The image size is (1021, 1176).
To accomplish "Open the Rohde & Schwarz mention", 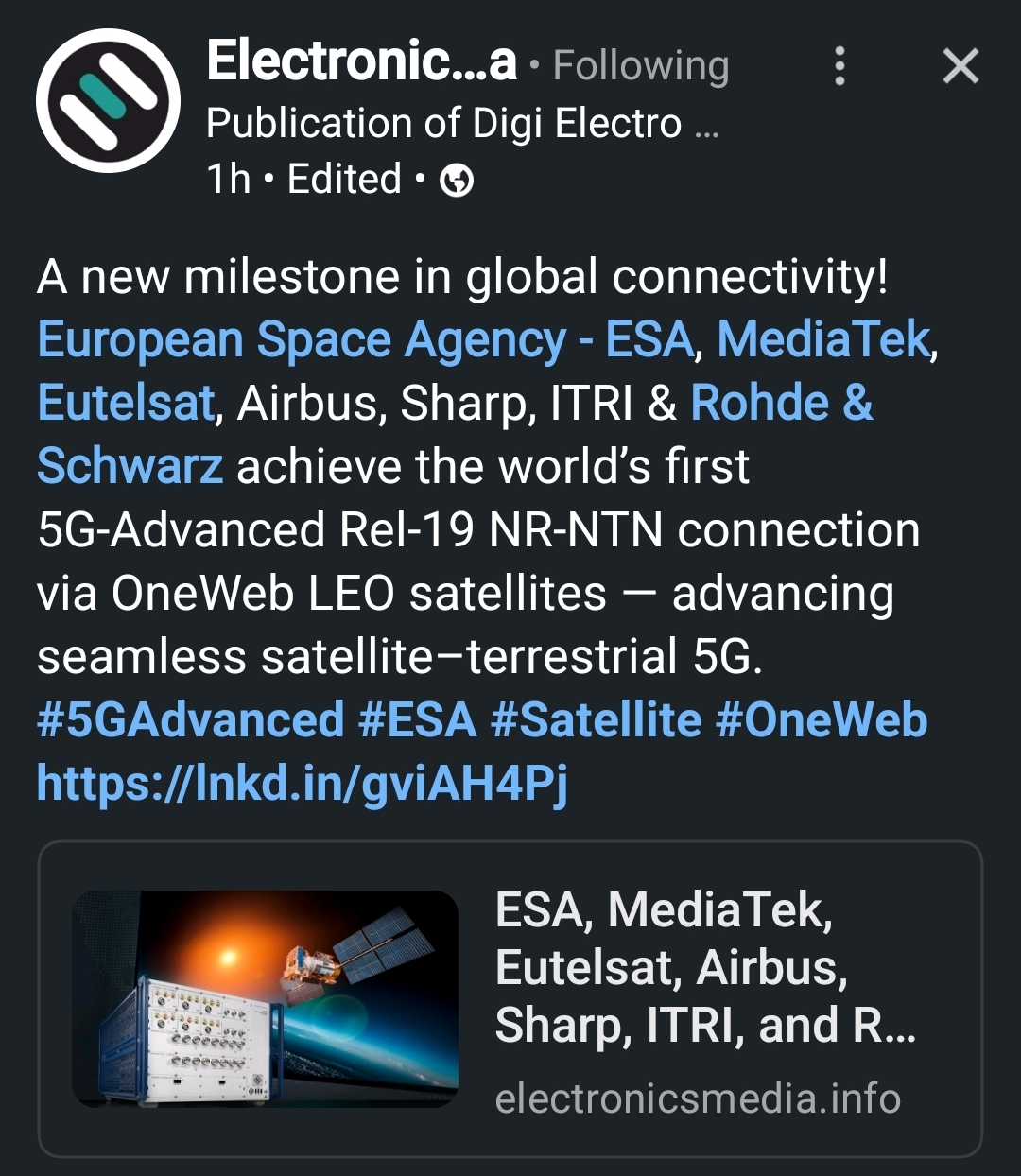I will tap(781, 404).
